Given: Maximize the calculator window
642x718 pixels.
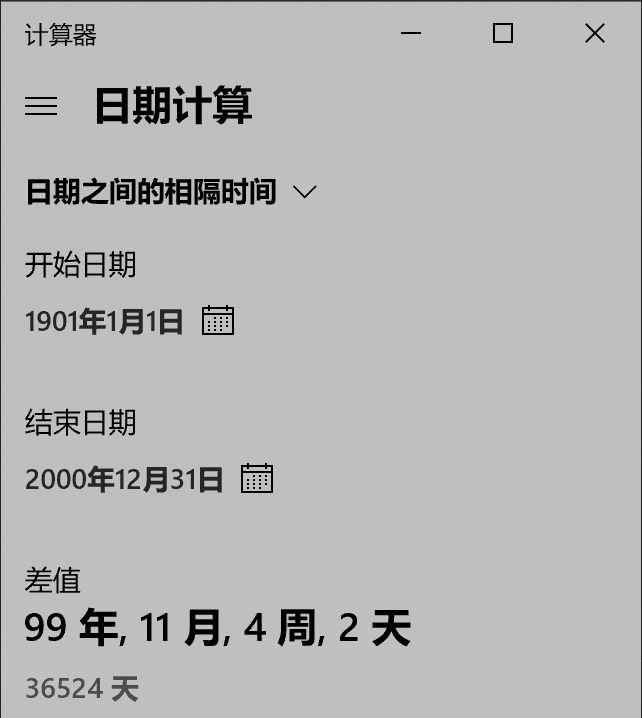Looking at the screenshot, I should (x=503, y=34).
